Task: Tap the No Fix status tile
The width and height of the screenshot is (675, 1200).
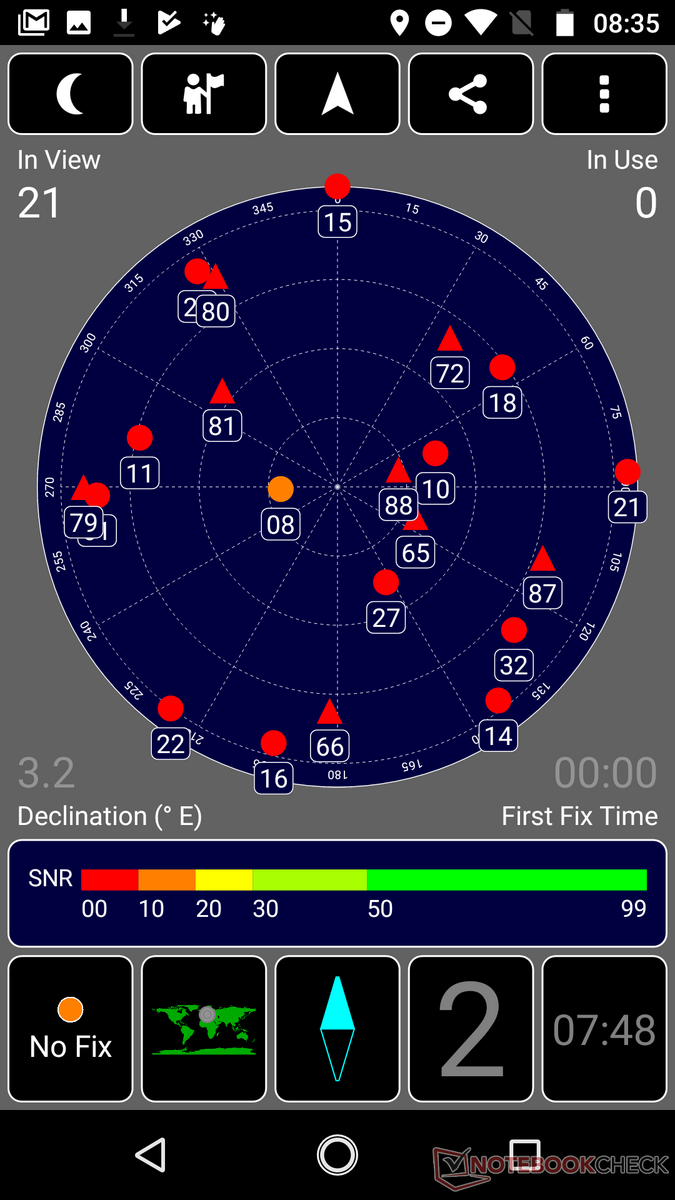Action: coord(70,1029)
